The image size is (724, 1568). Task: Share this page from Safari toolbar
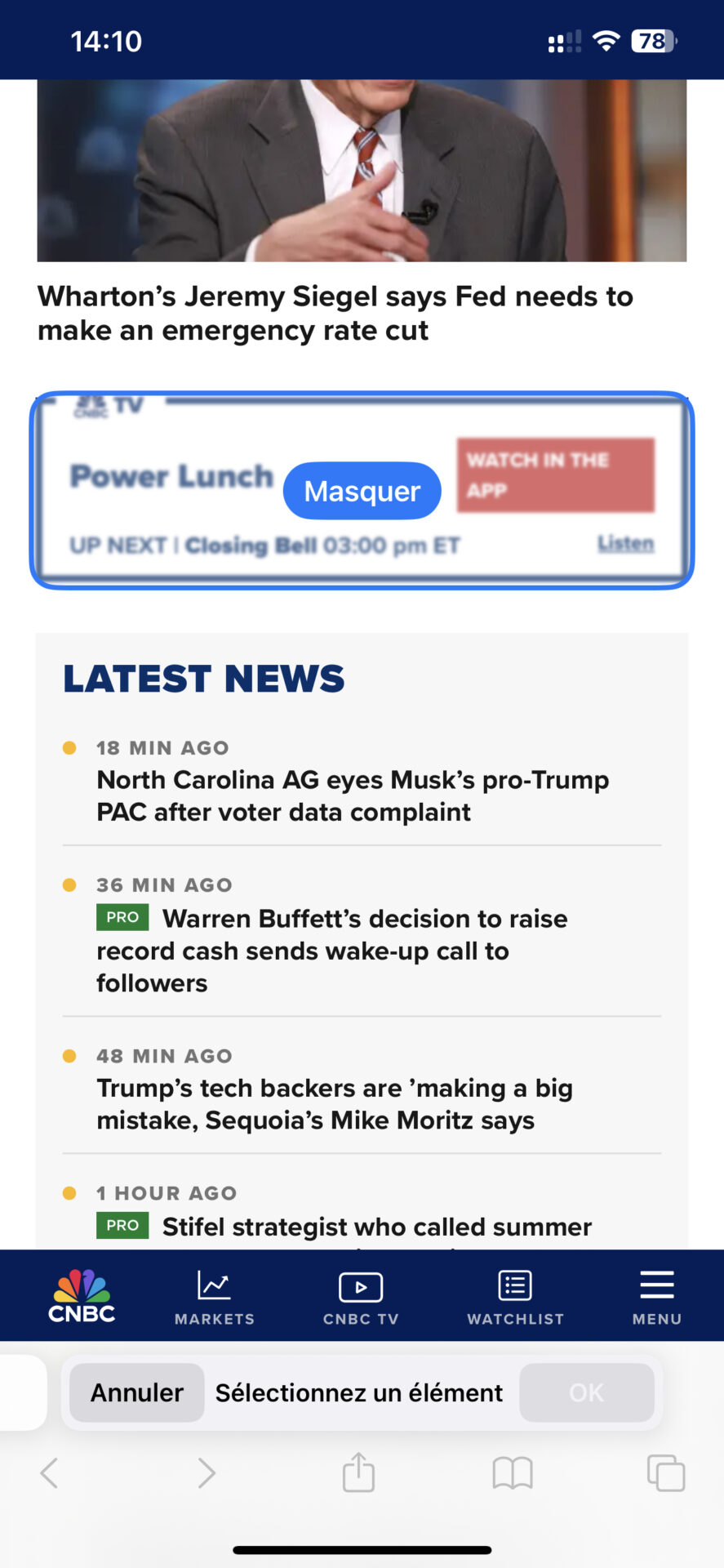[358, 1472]
